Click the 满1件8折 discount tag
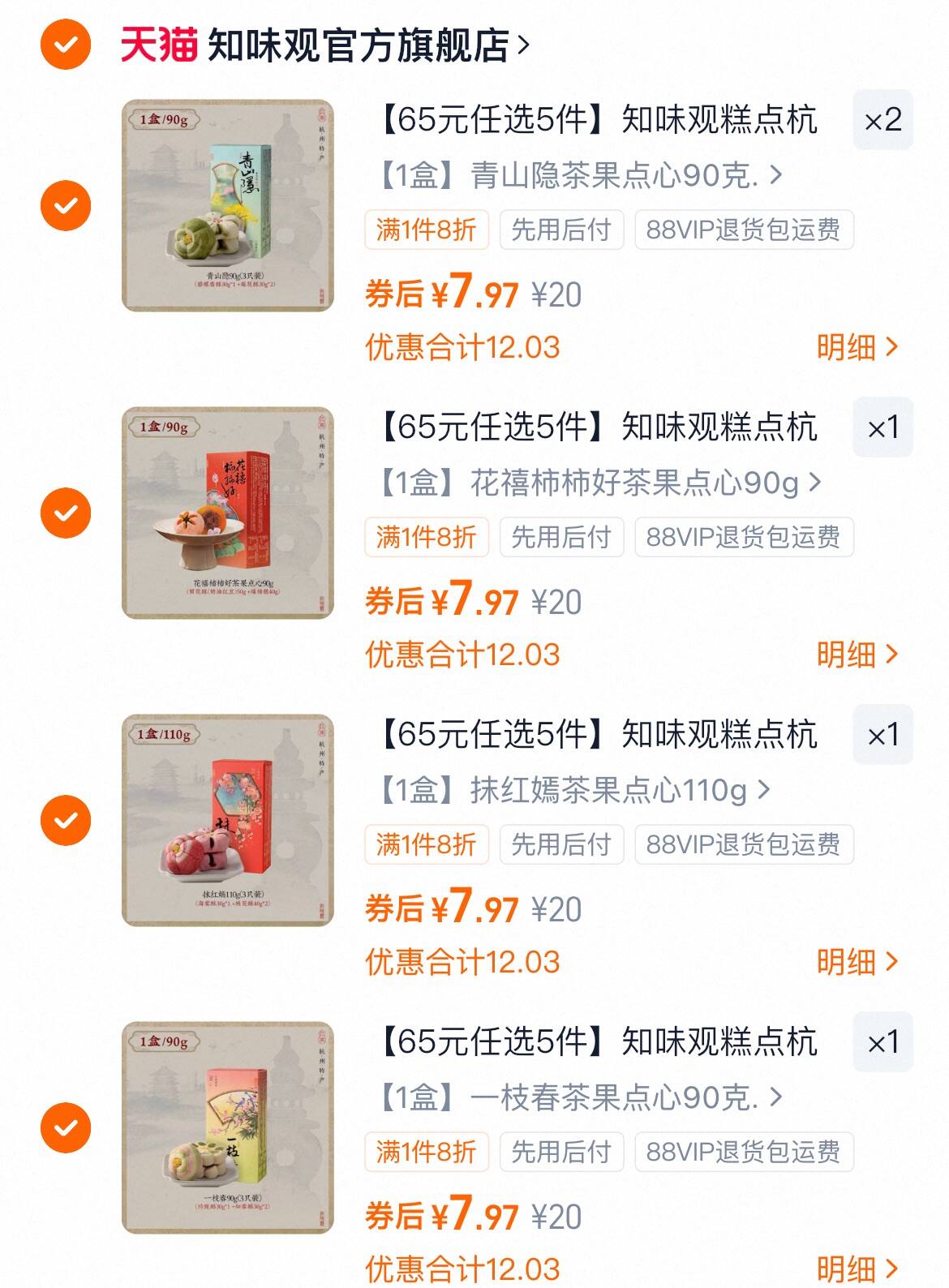Viewport: 949px width, 1288px height. pyautogui.click(x=427, y=231)
